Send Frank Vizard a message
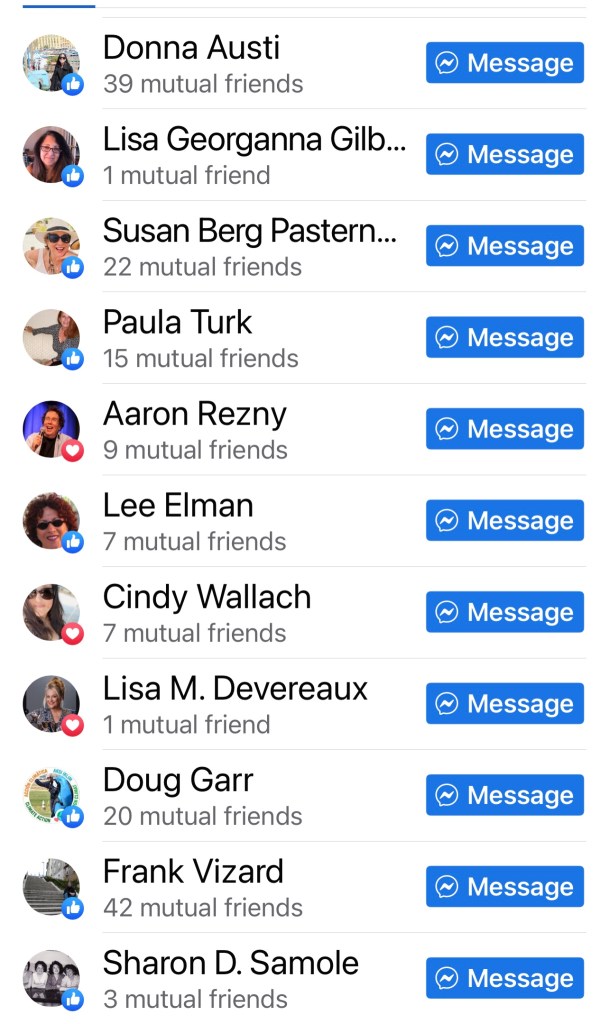 coord(505,887)
